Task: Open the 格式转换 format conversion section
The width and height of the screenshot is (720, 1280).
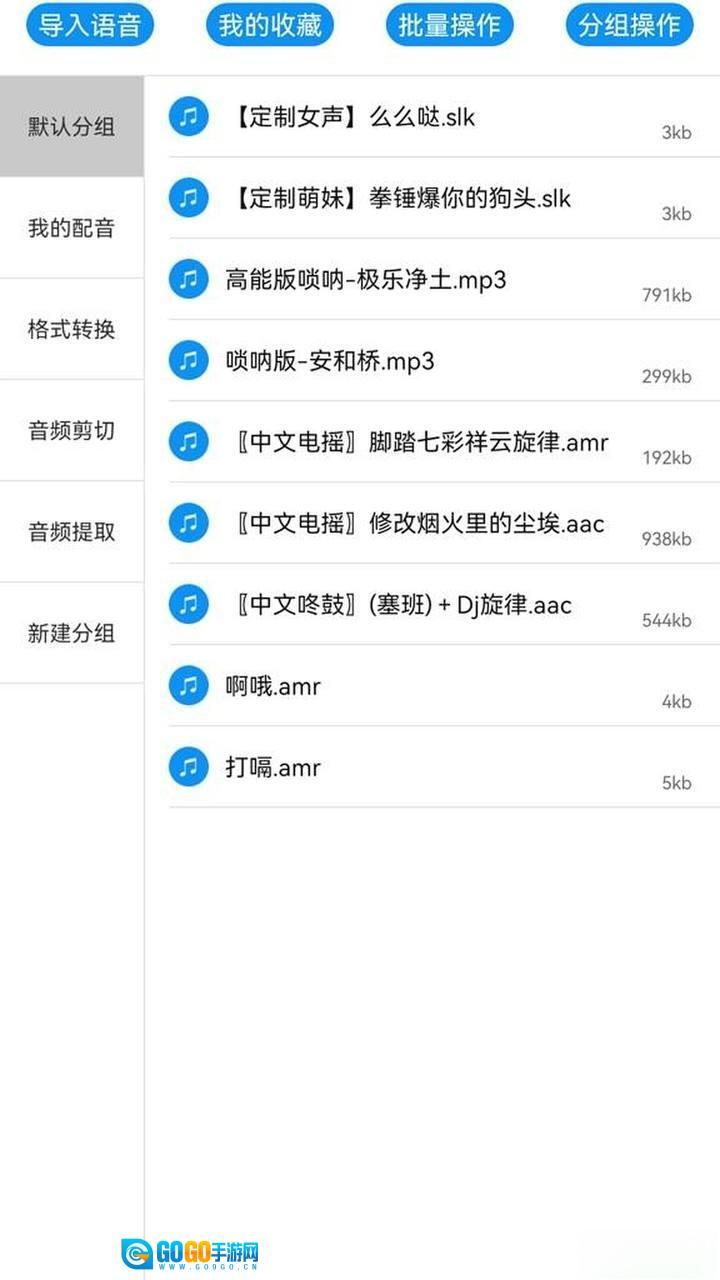Action: [x=71, y=329]
